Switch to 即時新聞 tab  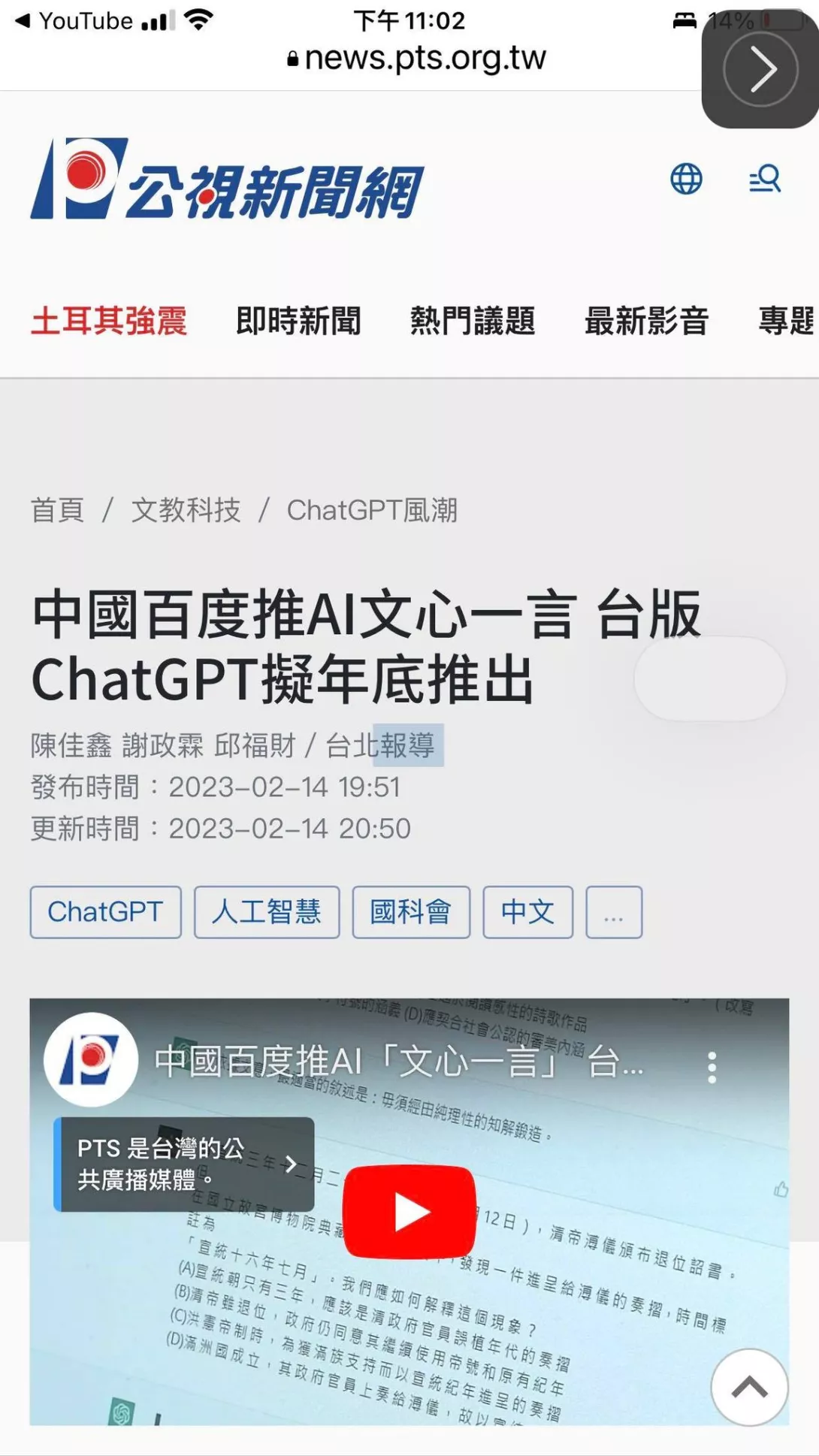pyautogui.click(x=298, y=321)
